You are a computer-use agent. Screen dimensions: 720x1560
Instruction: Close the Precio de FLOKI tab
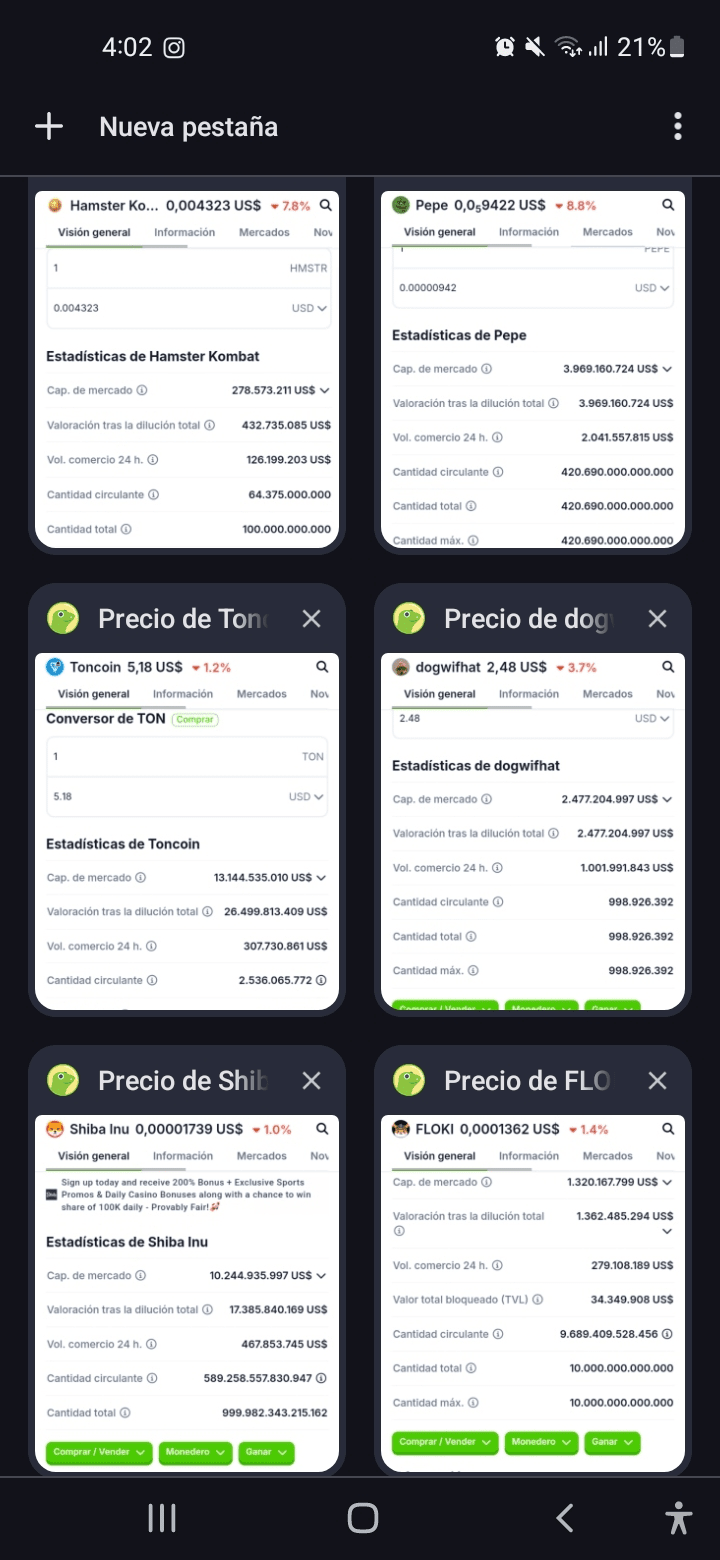657,1081
